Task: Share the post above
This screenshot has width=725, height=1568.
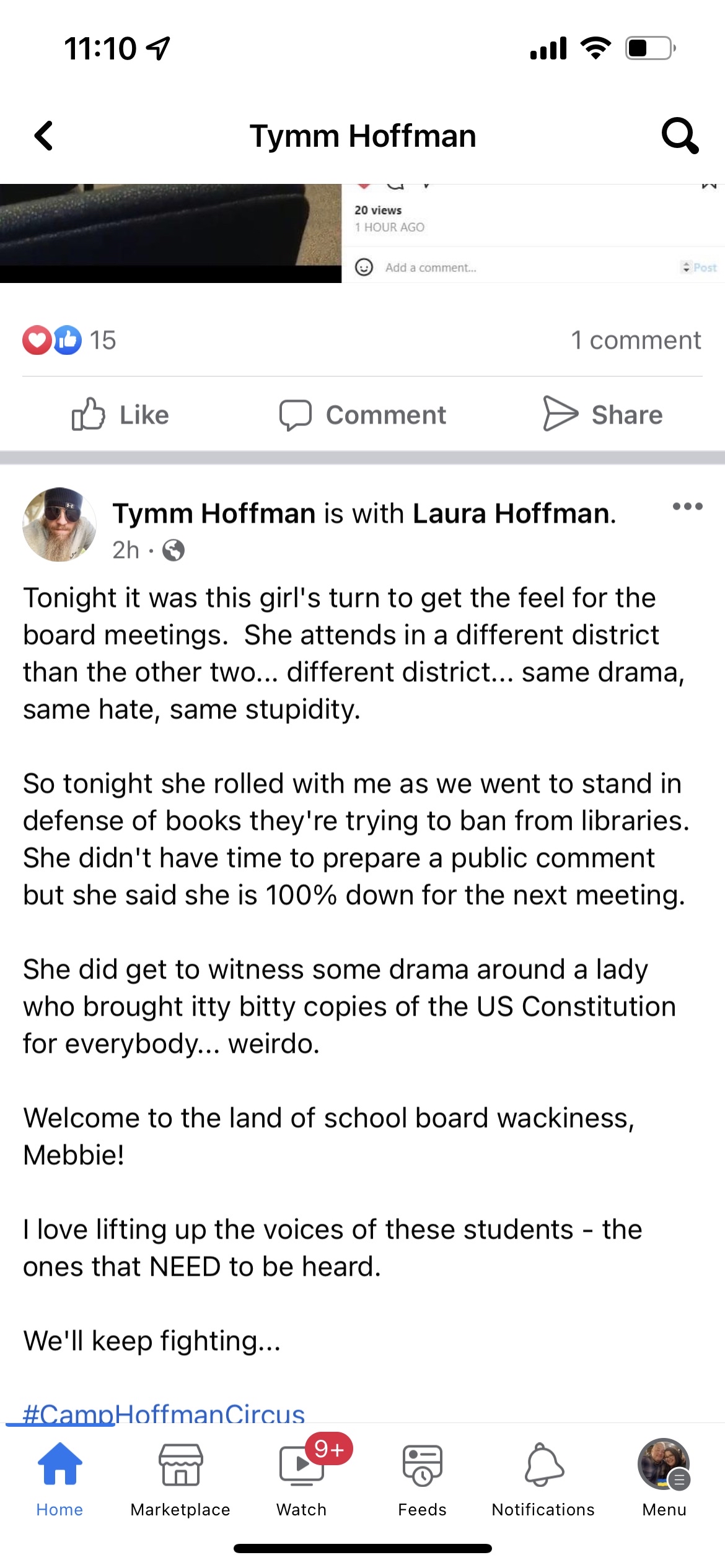Action: coord(602,414)
